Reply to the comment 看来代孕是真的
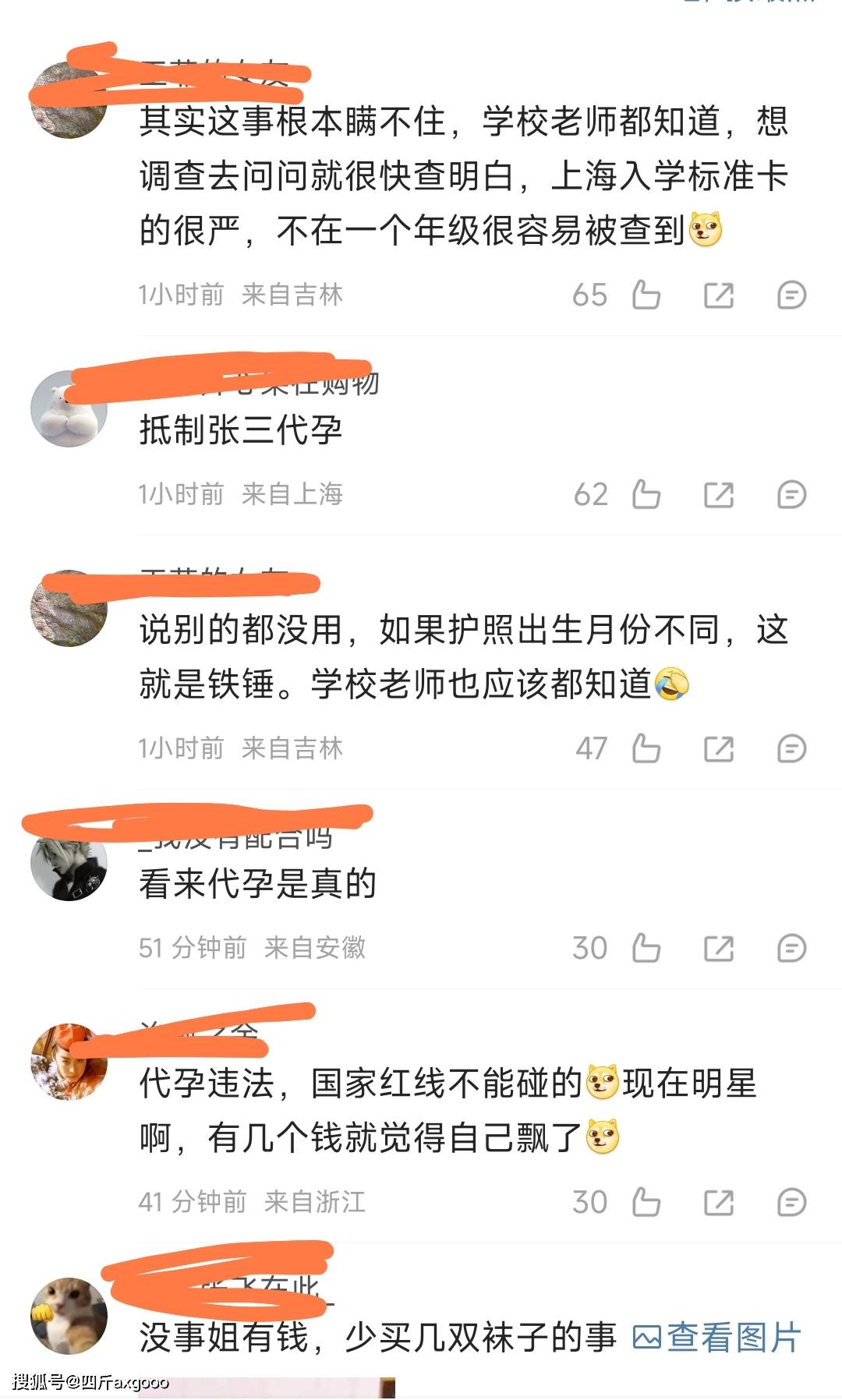The height and width of the screenshot is (1400, 842). coord(791,948)
